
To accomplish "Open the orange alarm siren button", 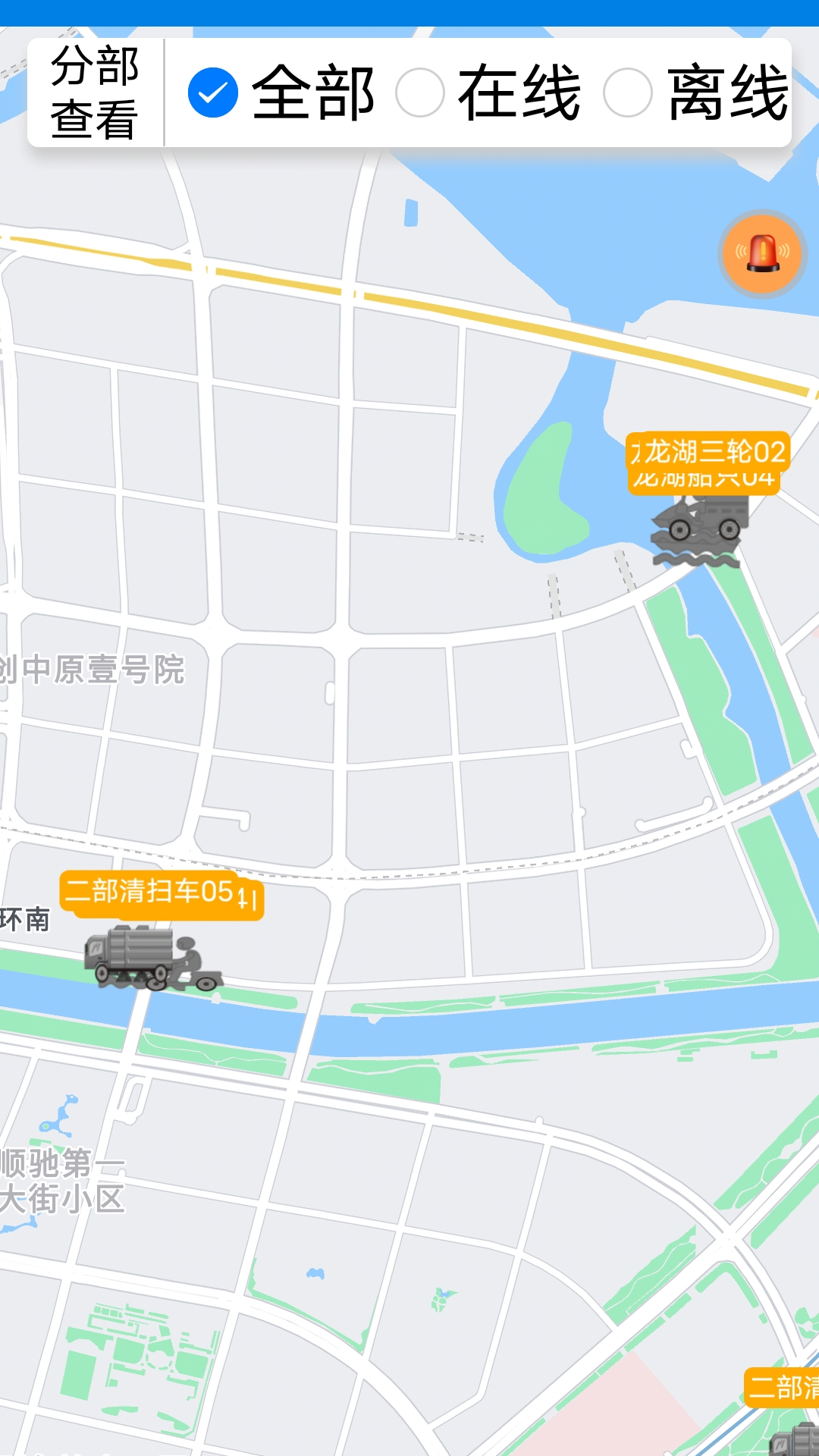I will 763,253.
